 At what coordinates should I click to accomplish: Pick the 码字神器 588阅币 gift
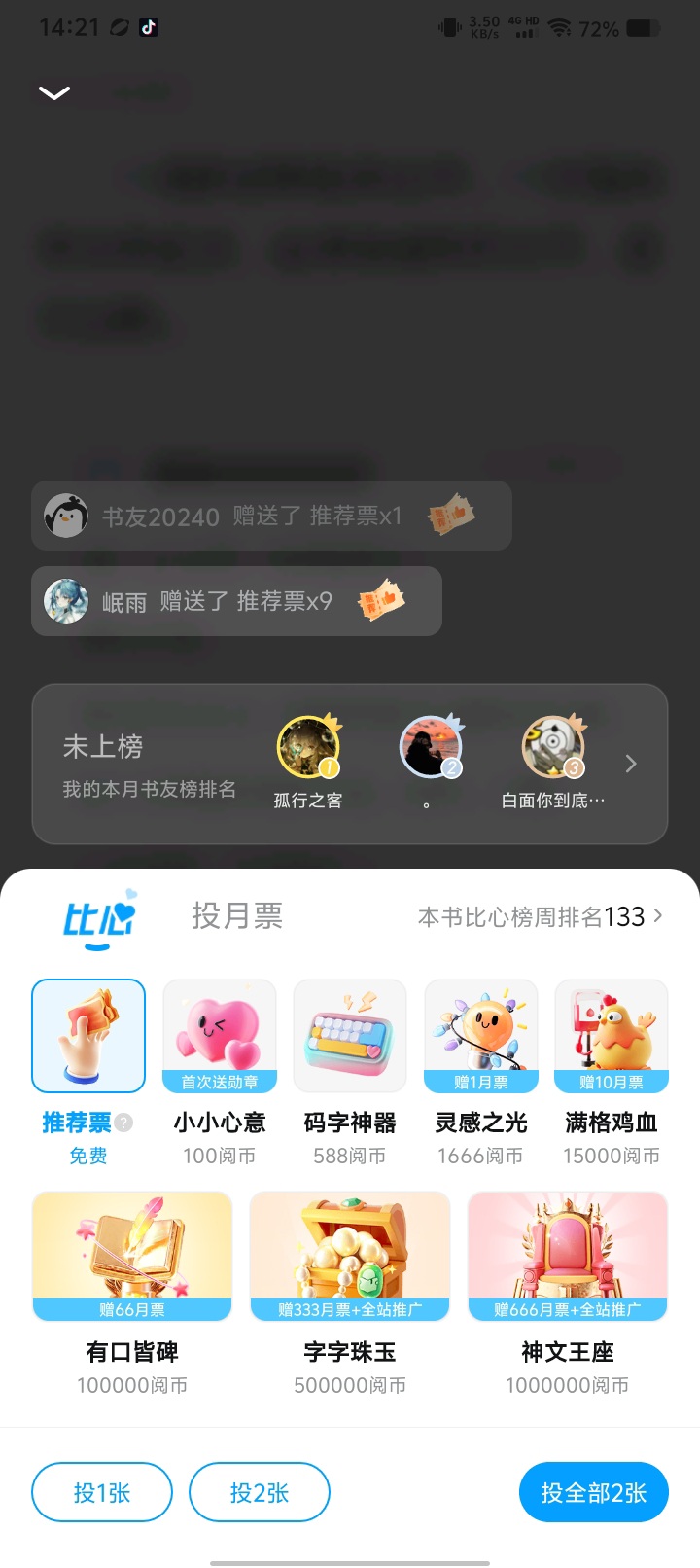click(350, 1073)
